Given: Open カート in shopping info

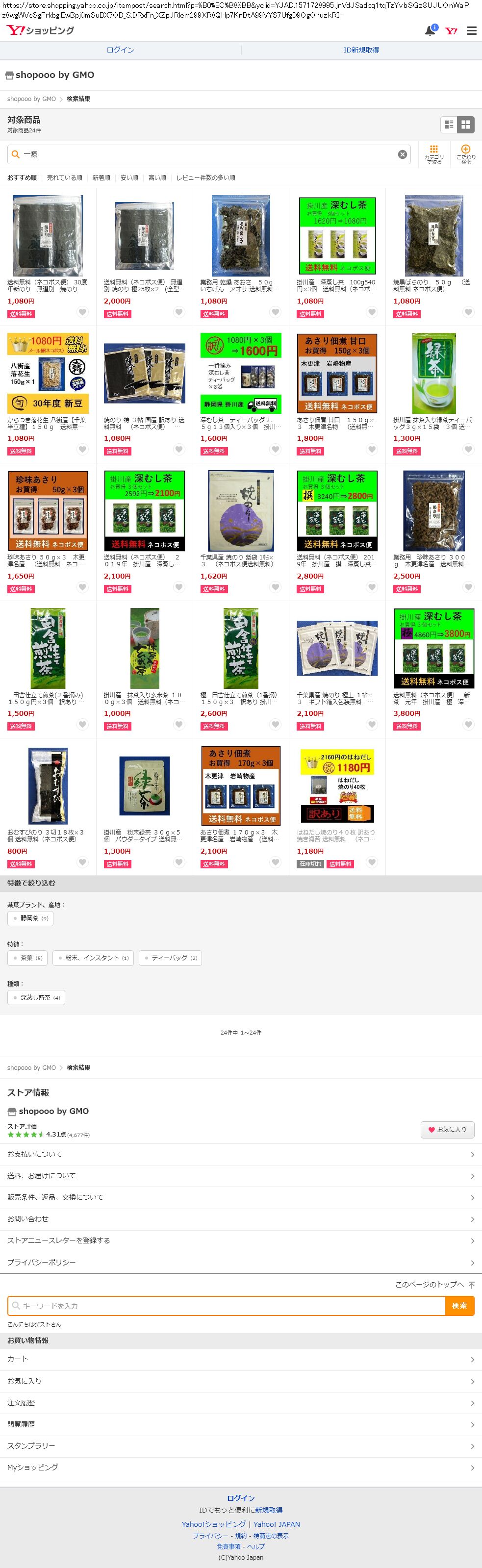Looking at the screenshot, I should point(241,1359).
